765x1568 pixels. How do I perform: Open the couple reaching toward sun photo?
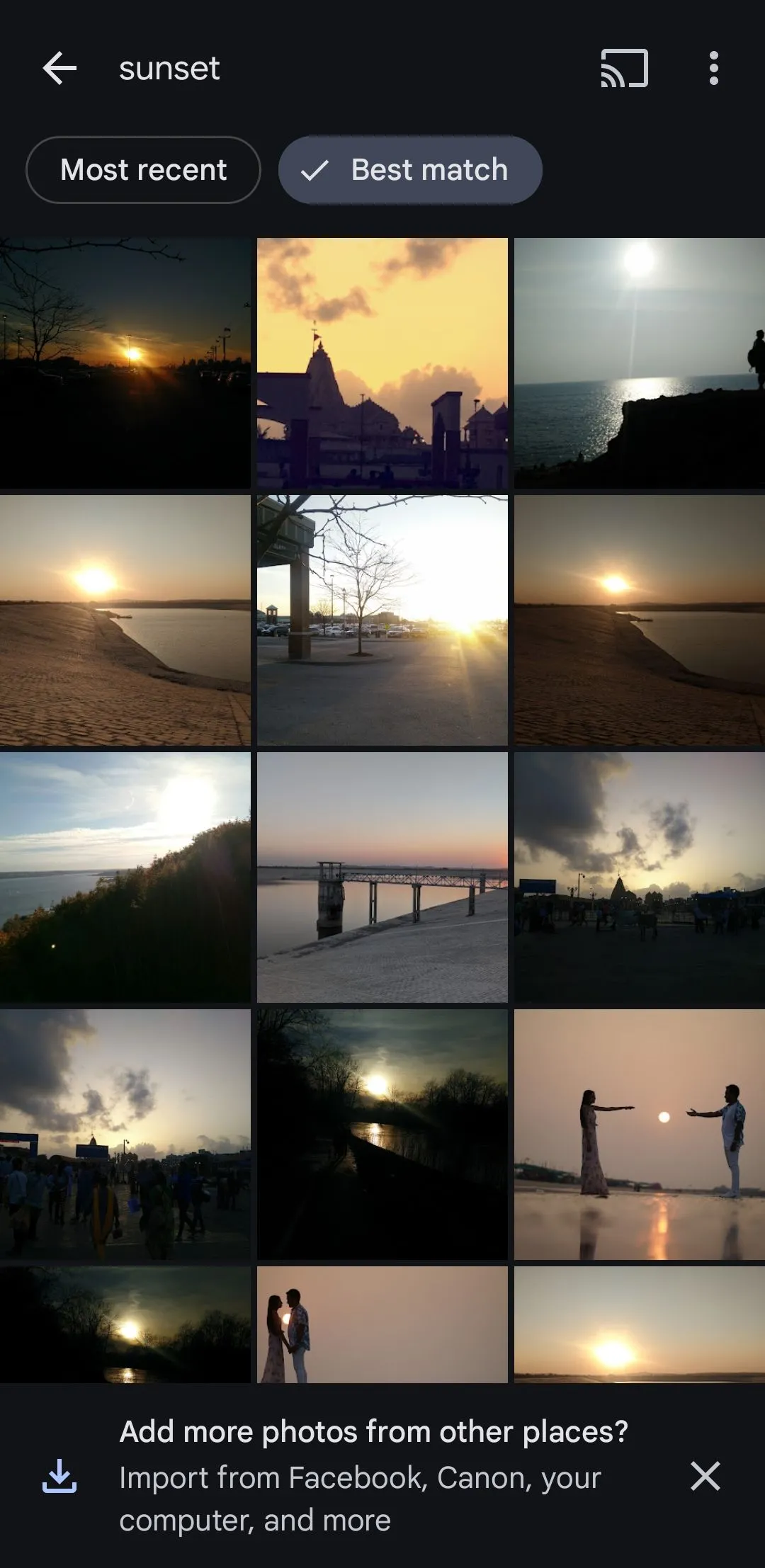[640, 1135]
